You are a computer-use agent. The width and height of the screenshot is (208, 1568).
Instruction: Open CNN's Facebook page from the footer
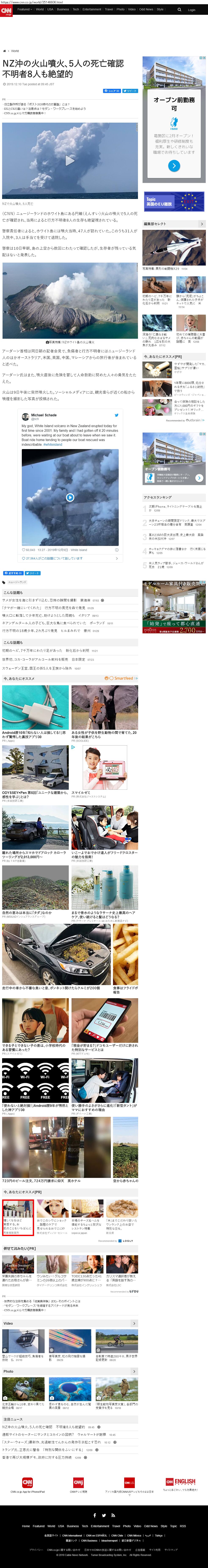95,1516
